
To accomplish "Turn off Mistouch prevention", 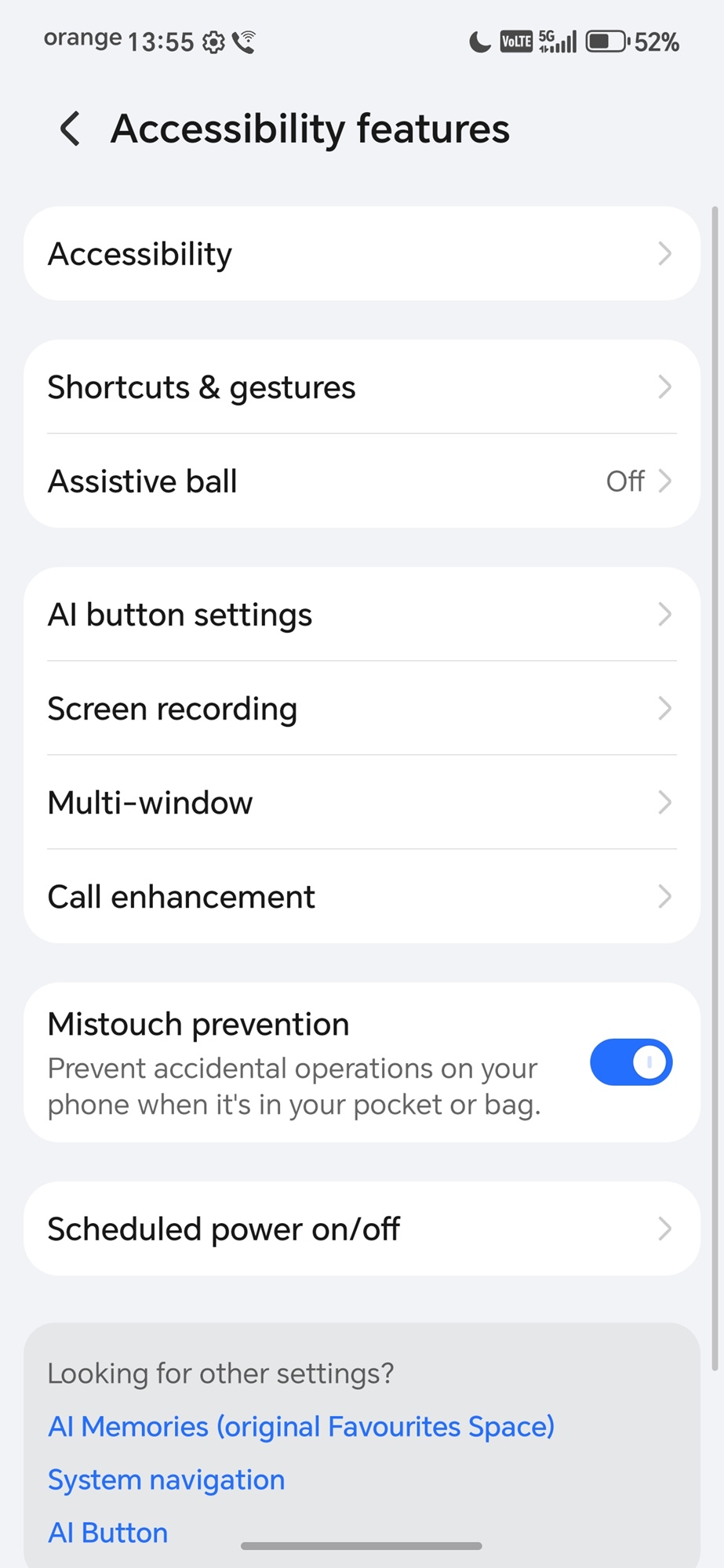I will (x=631, y=1062).
